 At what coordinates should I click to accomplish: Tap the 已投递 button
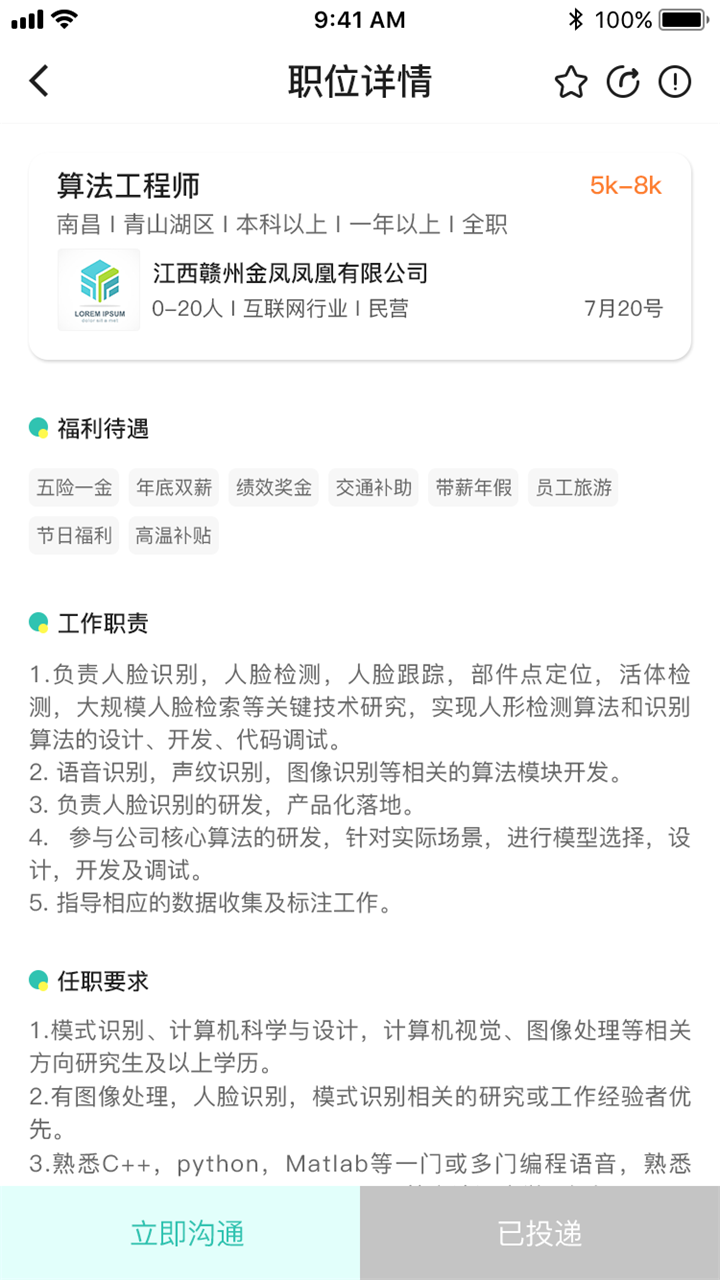[540, 1233]
